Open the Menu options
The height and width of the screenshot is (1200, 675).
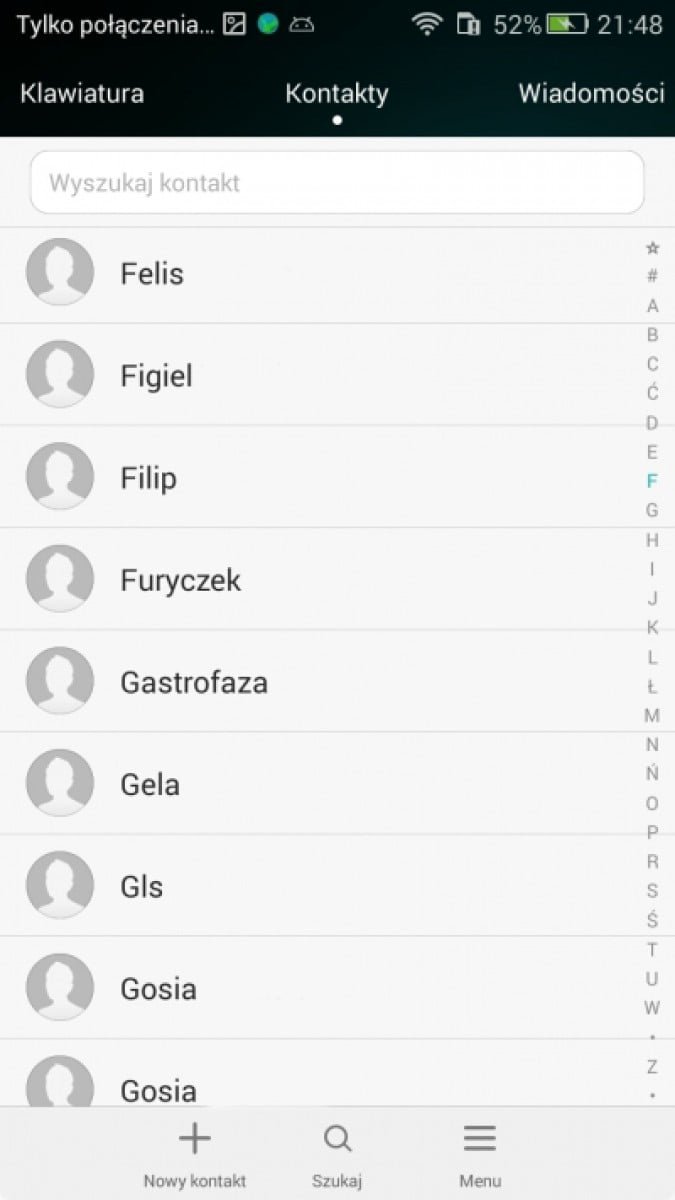point(480,1155)
